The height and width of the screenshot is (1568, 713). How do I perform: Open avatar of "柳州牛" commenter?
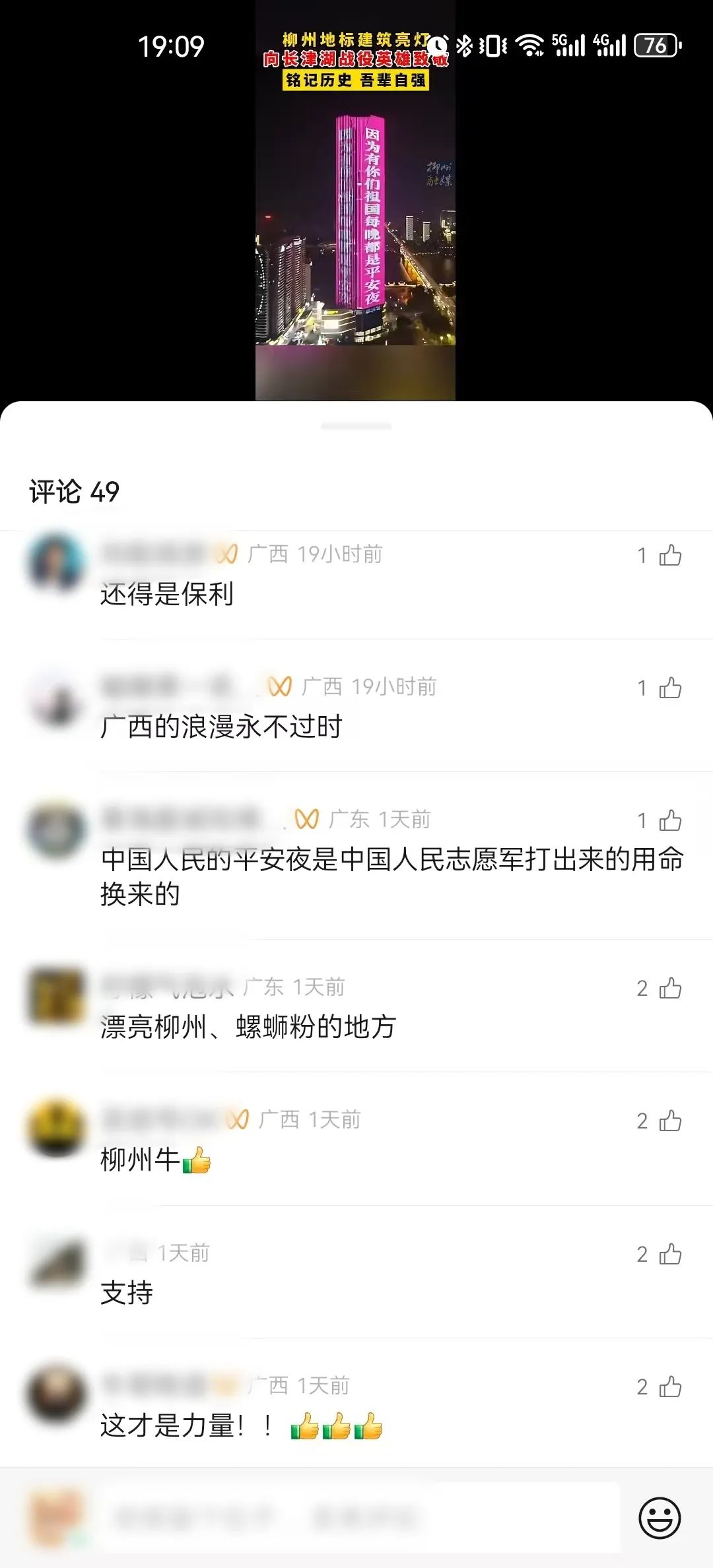[56, 1128]
